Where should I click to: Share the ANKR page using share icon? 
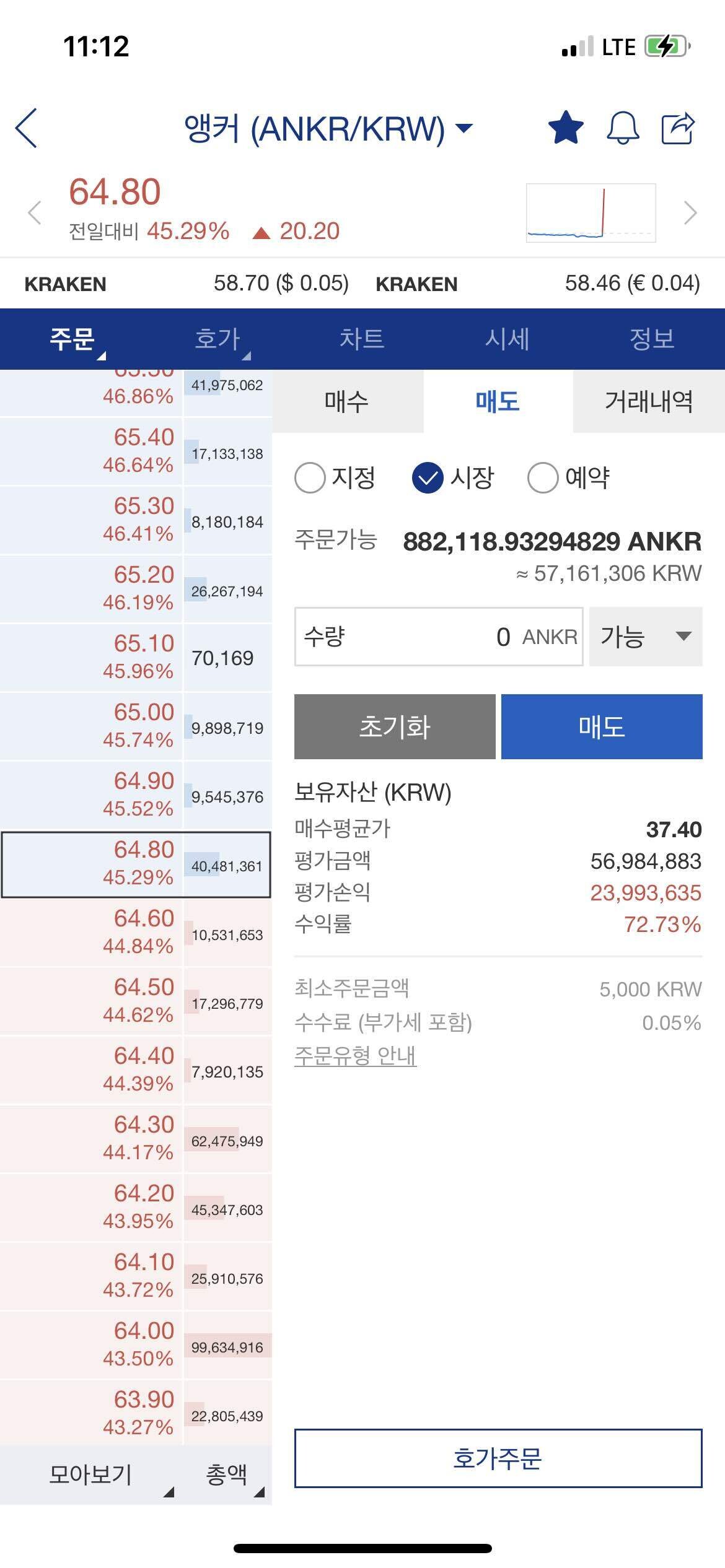[x=680, y=128]
